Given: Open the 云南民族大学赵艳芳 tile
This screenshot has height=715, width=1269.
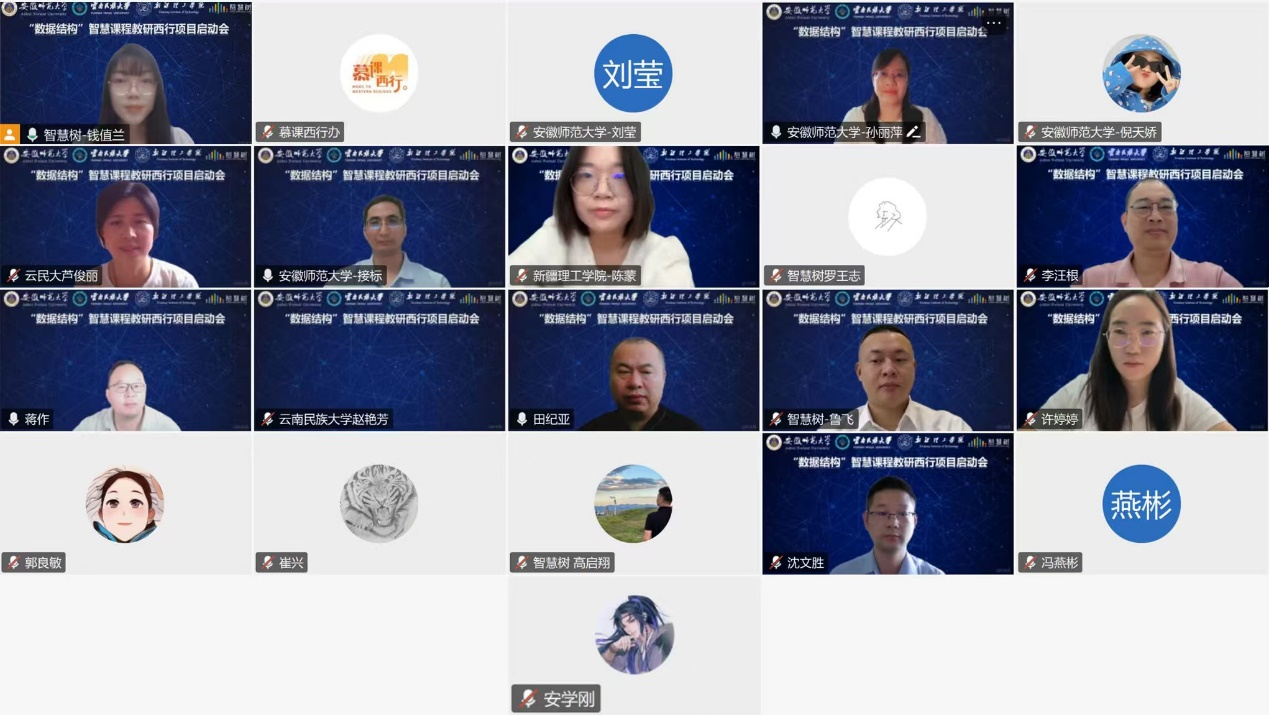Looking at the screenshot, I should point(379,361).
